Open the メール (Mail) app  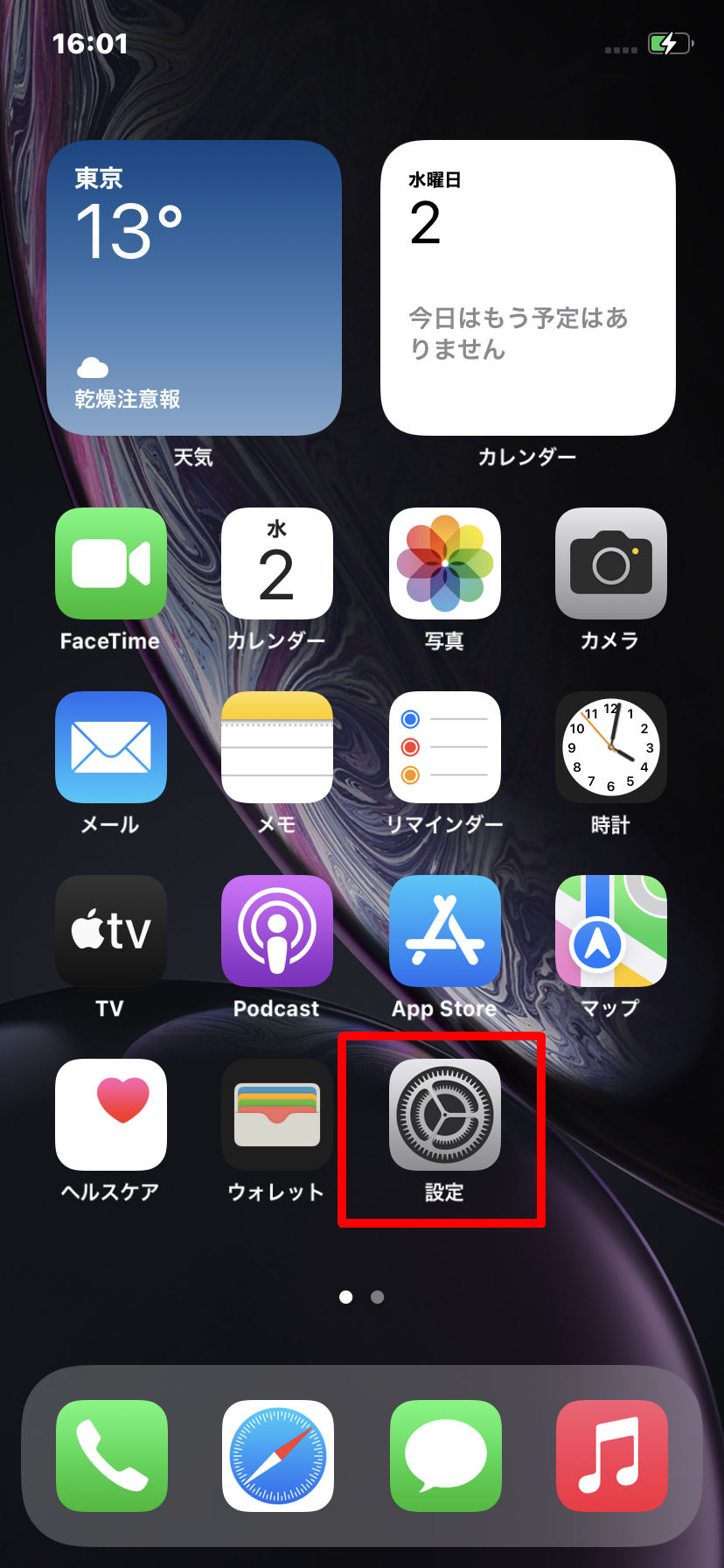pyautogui.click(x=111, y=747)
